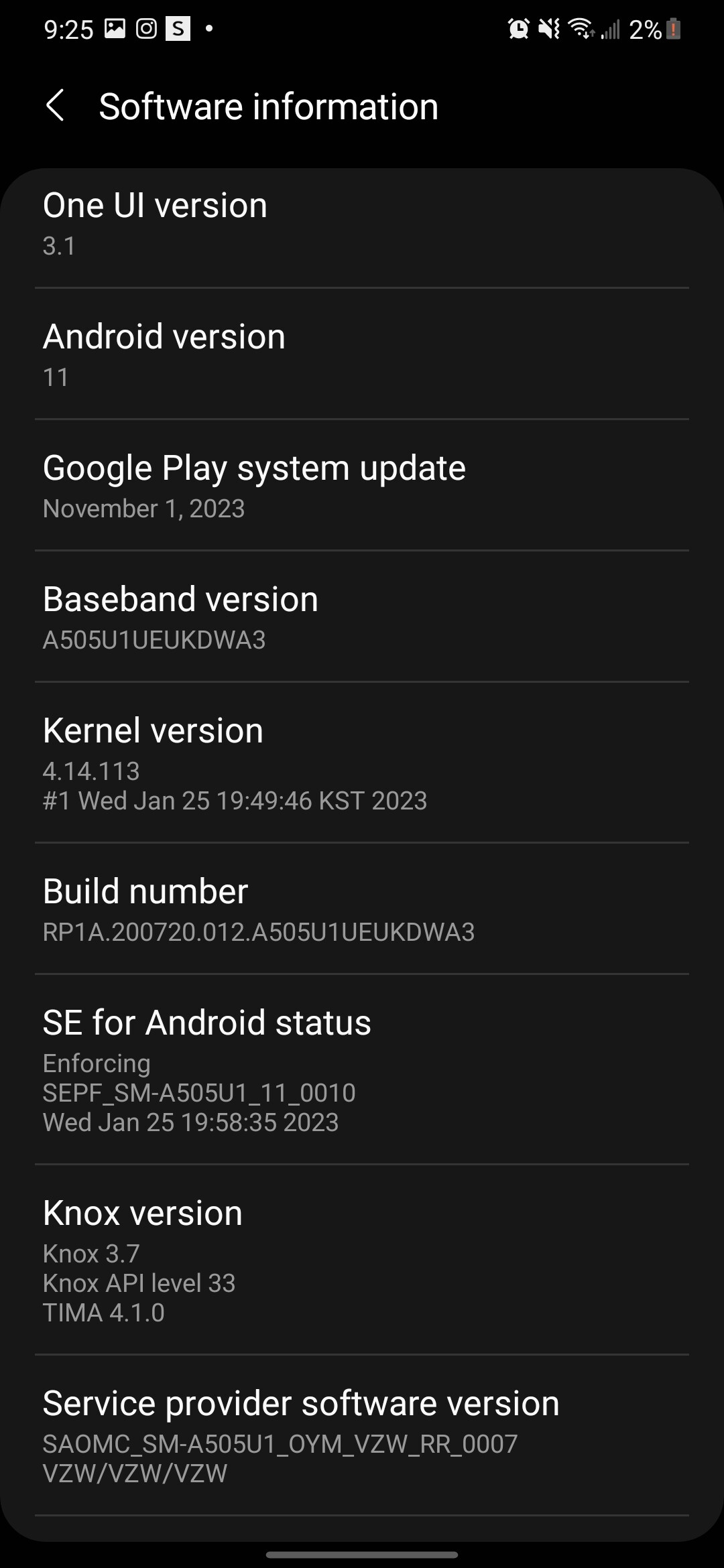
Task: Tap the Android version row
Action: pyautogui.click(x=362, y=354)
